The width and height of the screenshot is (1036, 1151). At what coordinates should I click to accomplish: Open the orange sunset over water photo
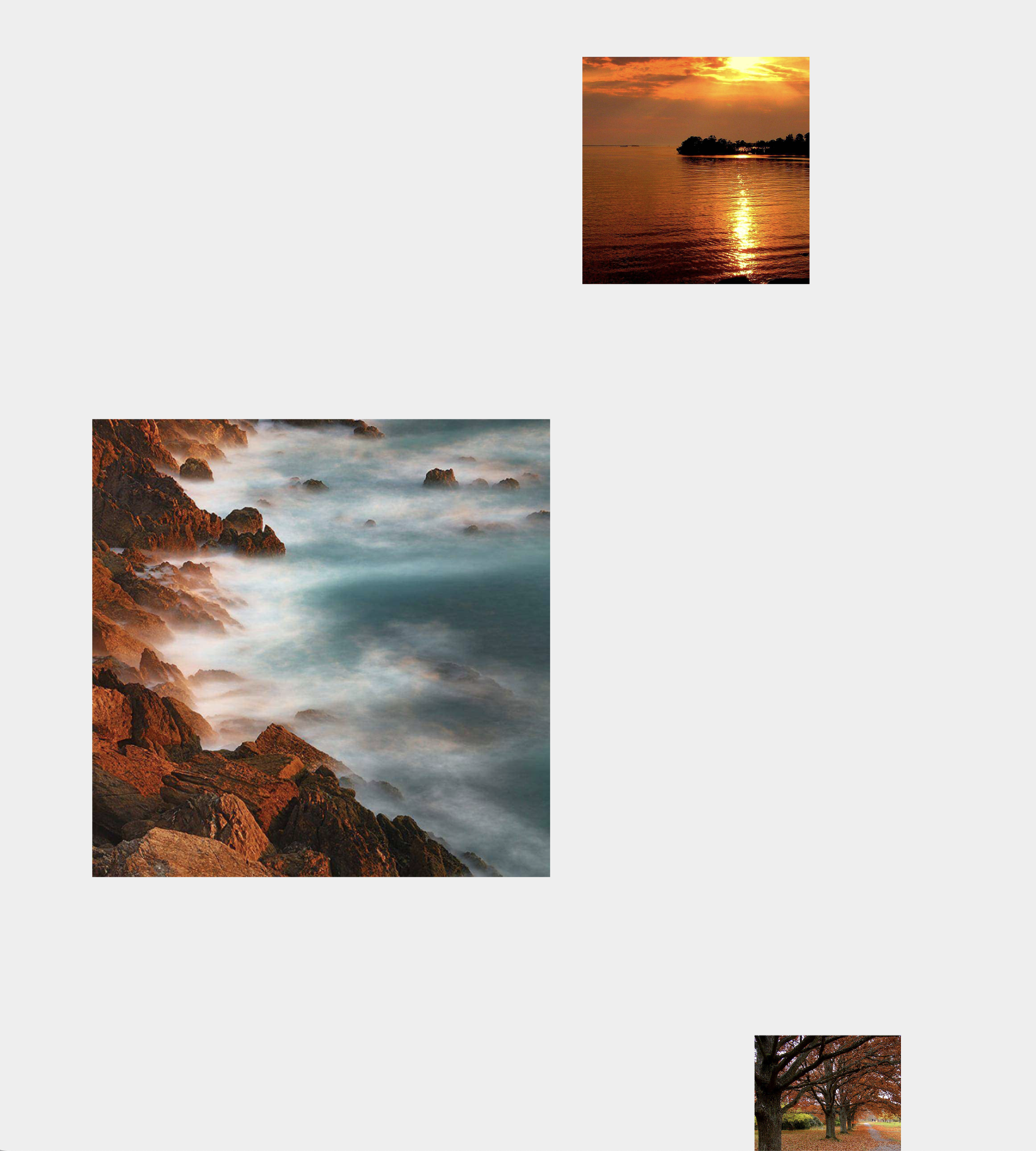coord(695,170)
